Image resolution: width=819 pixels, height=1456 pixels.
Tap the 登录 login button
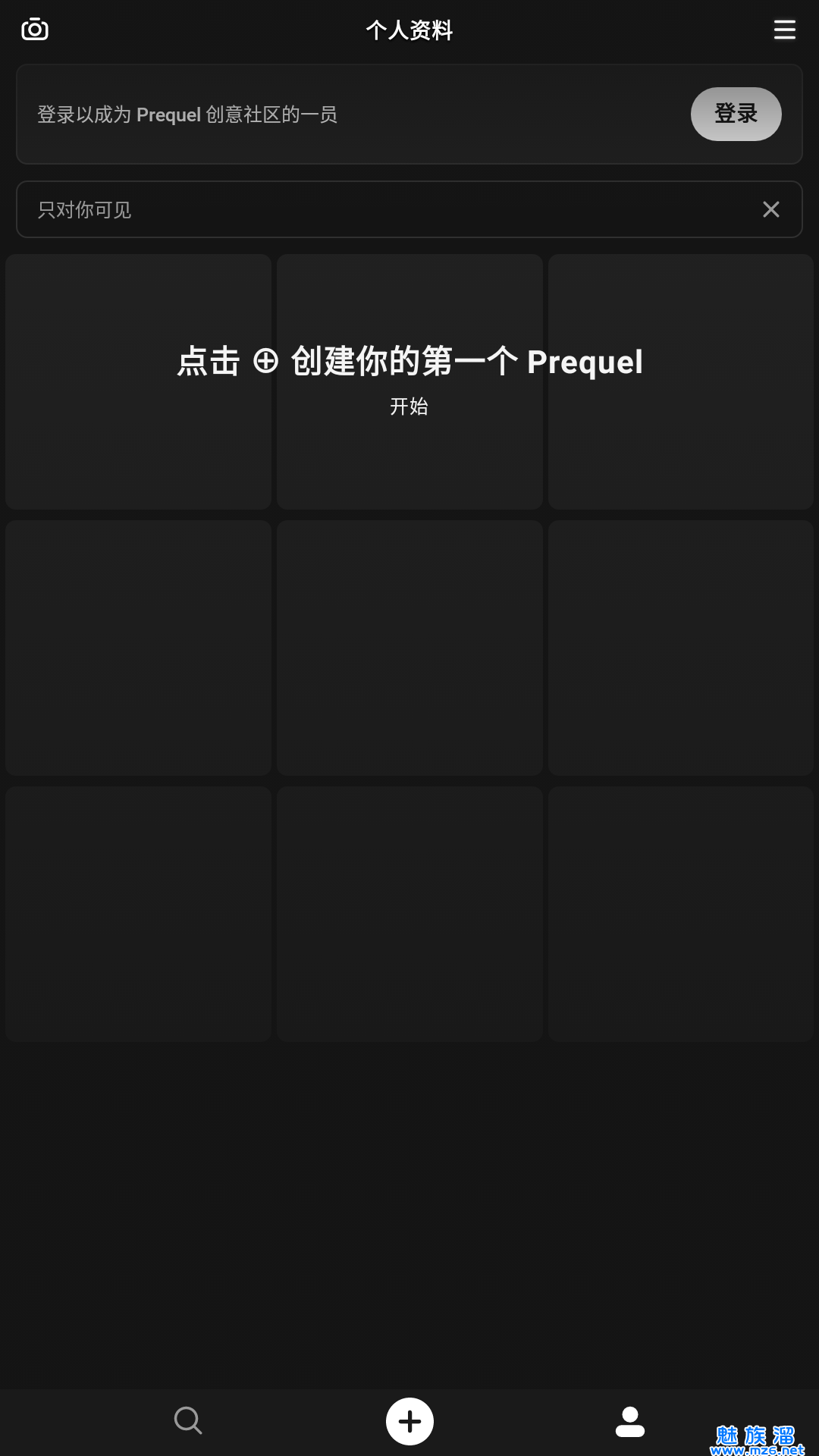[736, 114]
